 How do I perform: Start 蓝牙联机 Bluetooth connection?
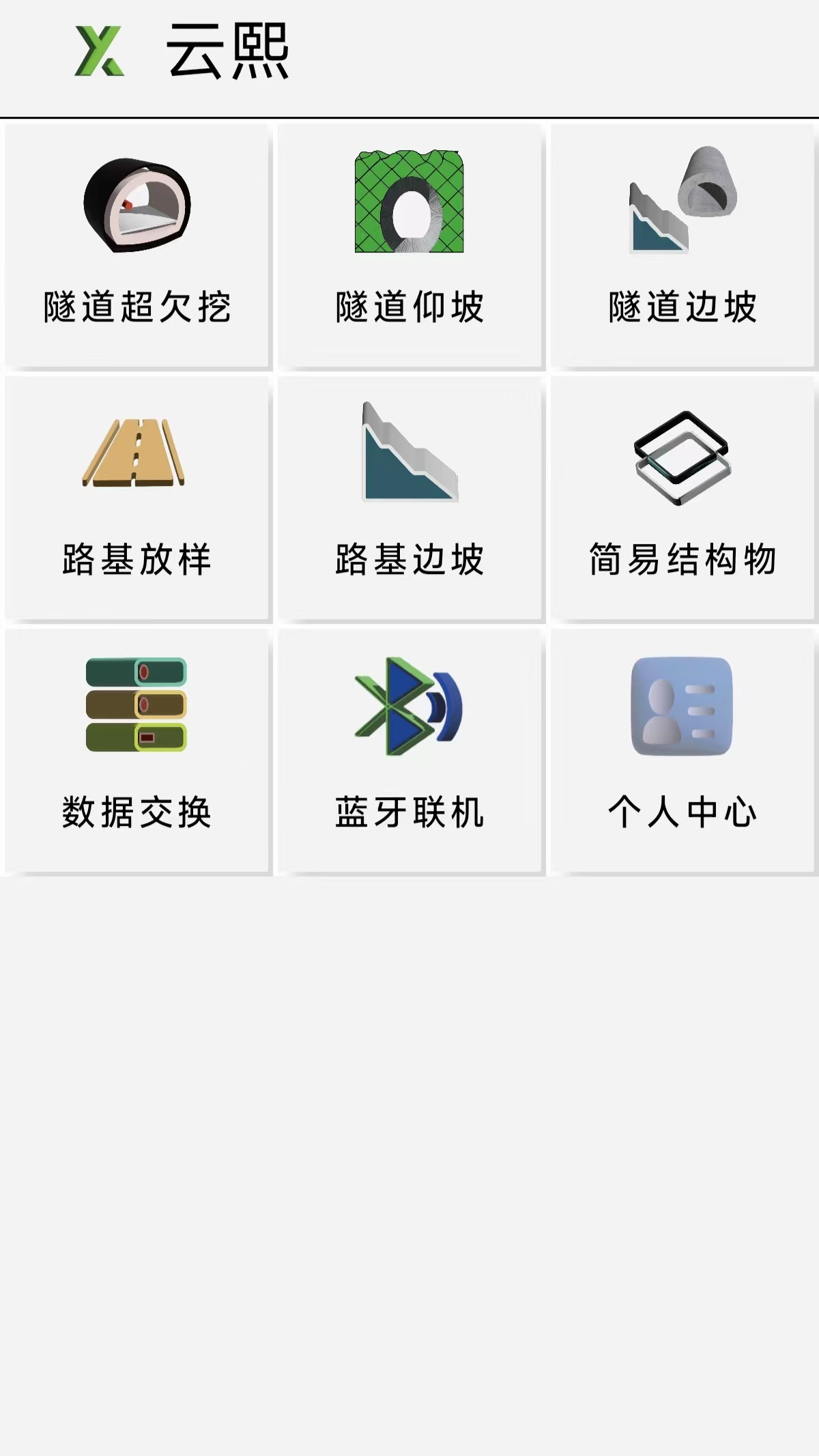(409, 751)
